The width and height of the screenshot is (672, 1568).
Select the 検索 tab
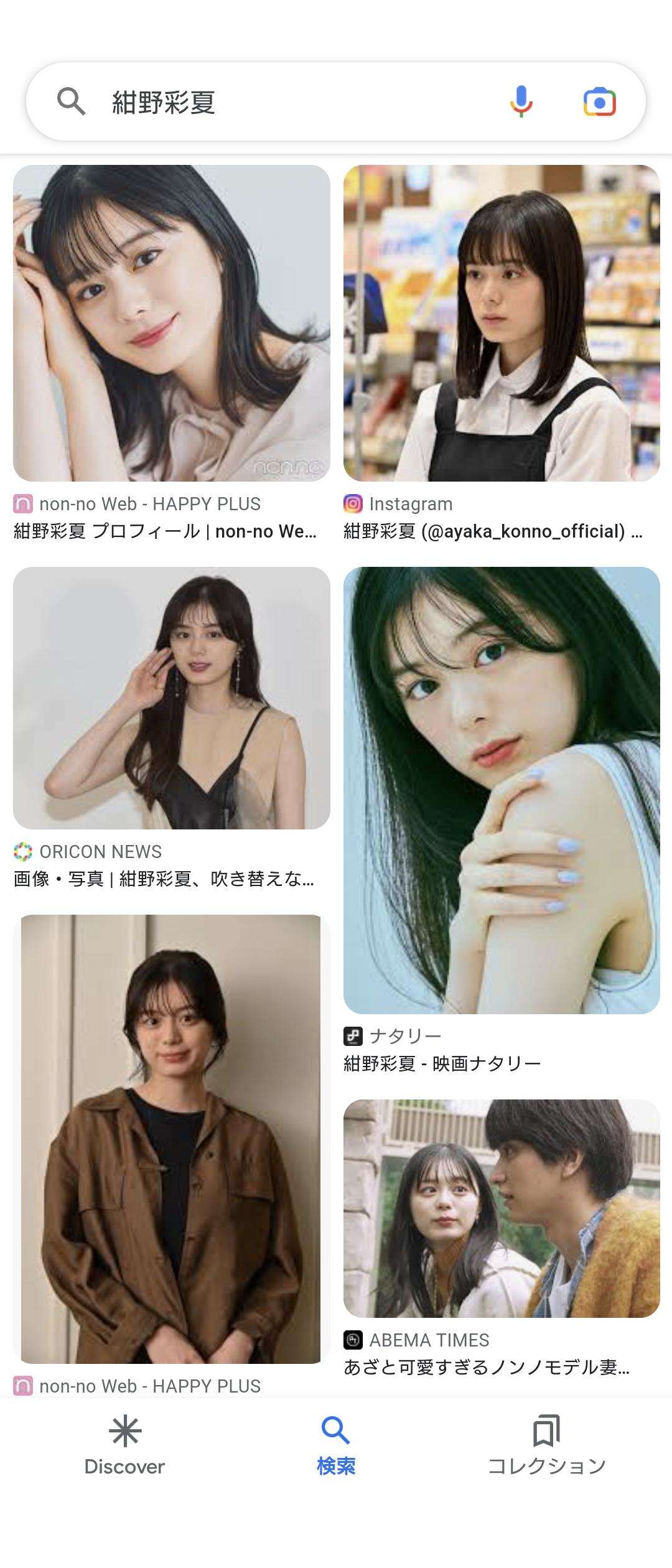pos(336,1447)
